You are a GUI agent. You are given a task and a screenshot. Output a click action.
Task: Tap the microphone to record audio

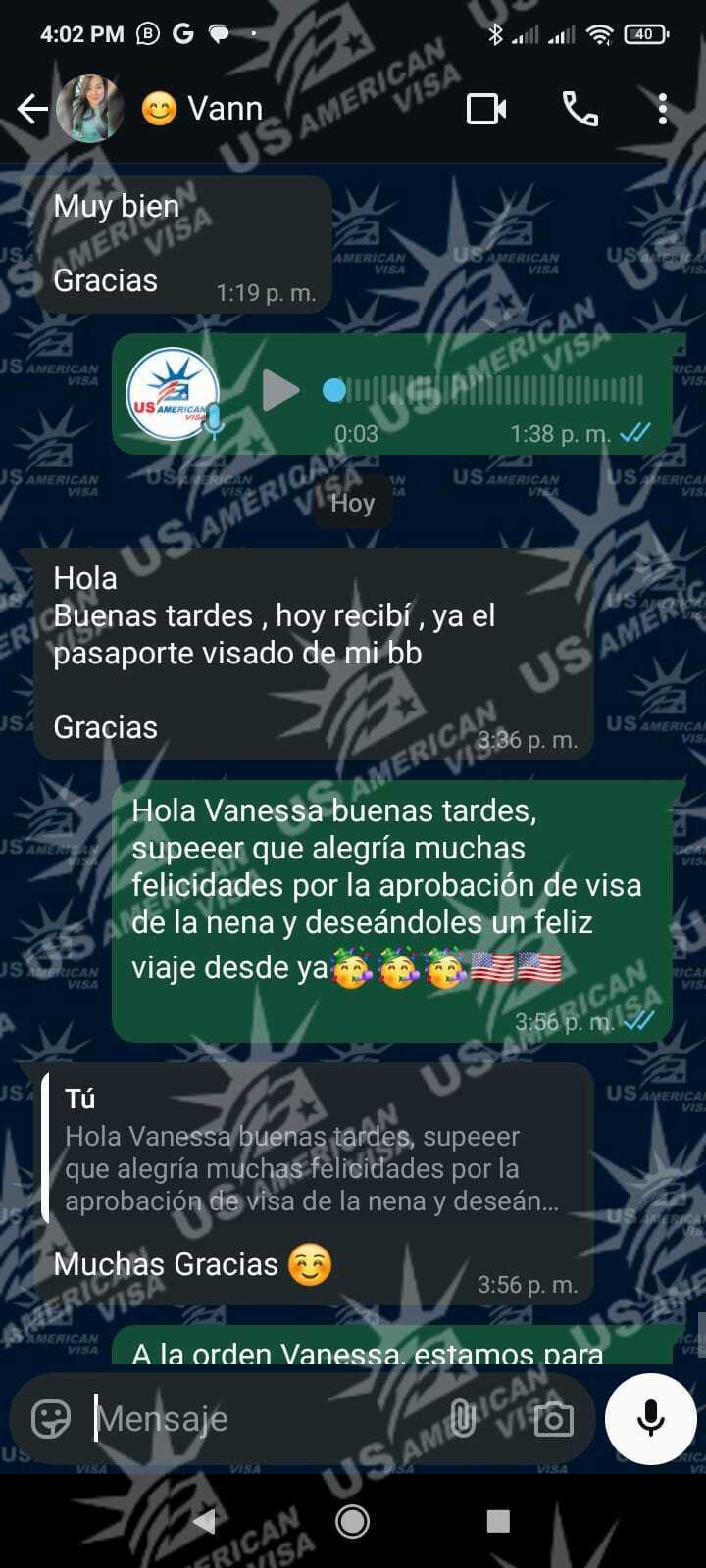(651, 1418)
